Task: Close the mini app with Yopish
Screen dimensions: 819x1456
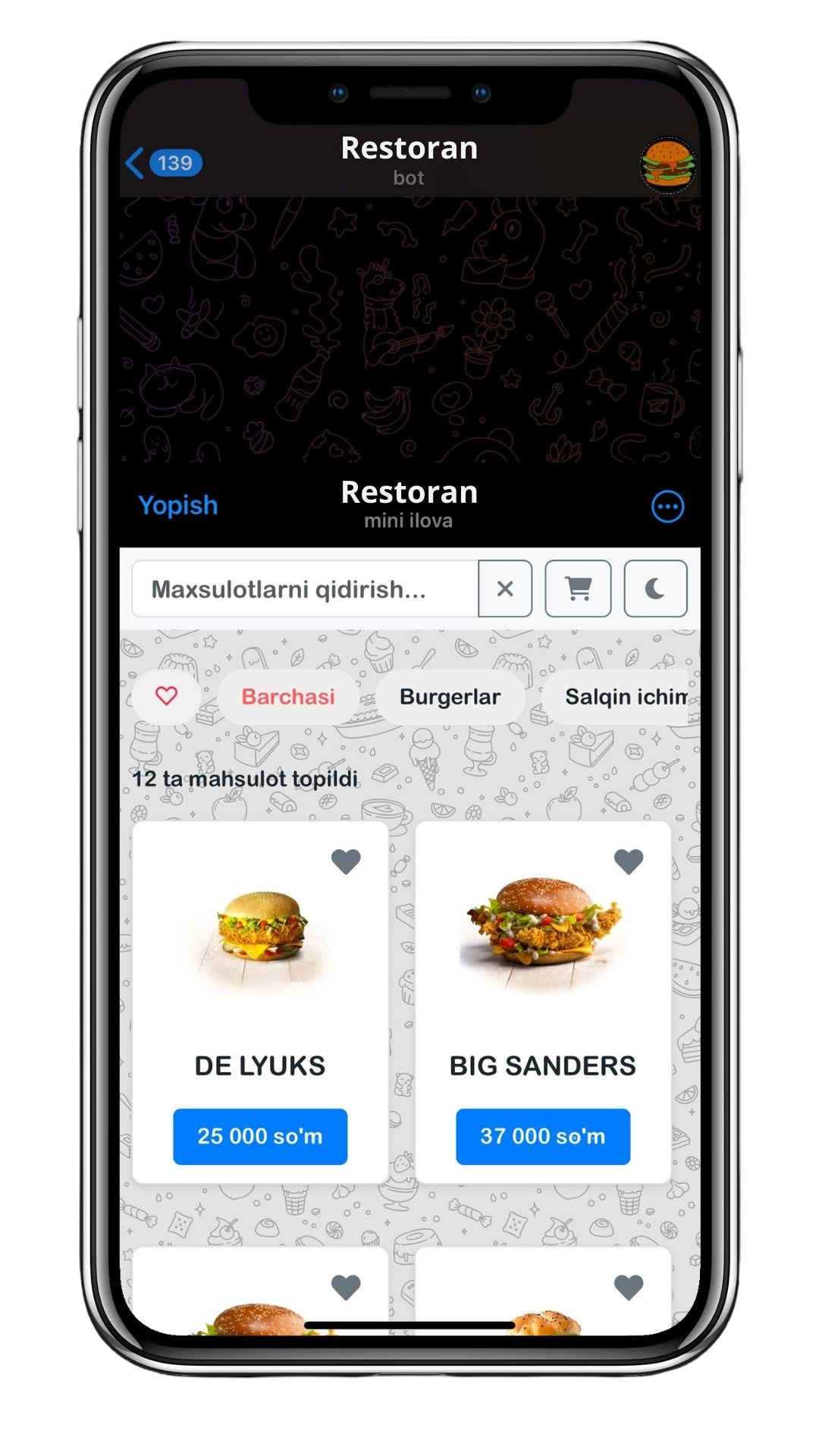Action: click(177, 505)
